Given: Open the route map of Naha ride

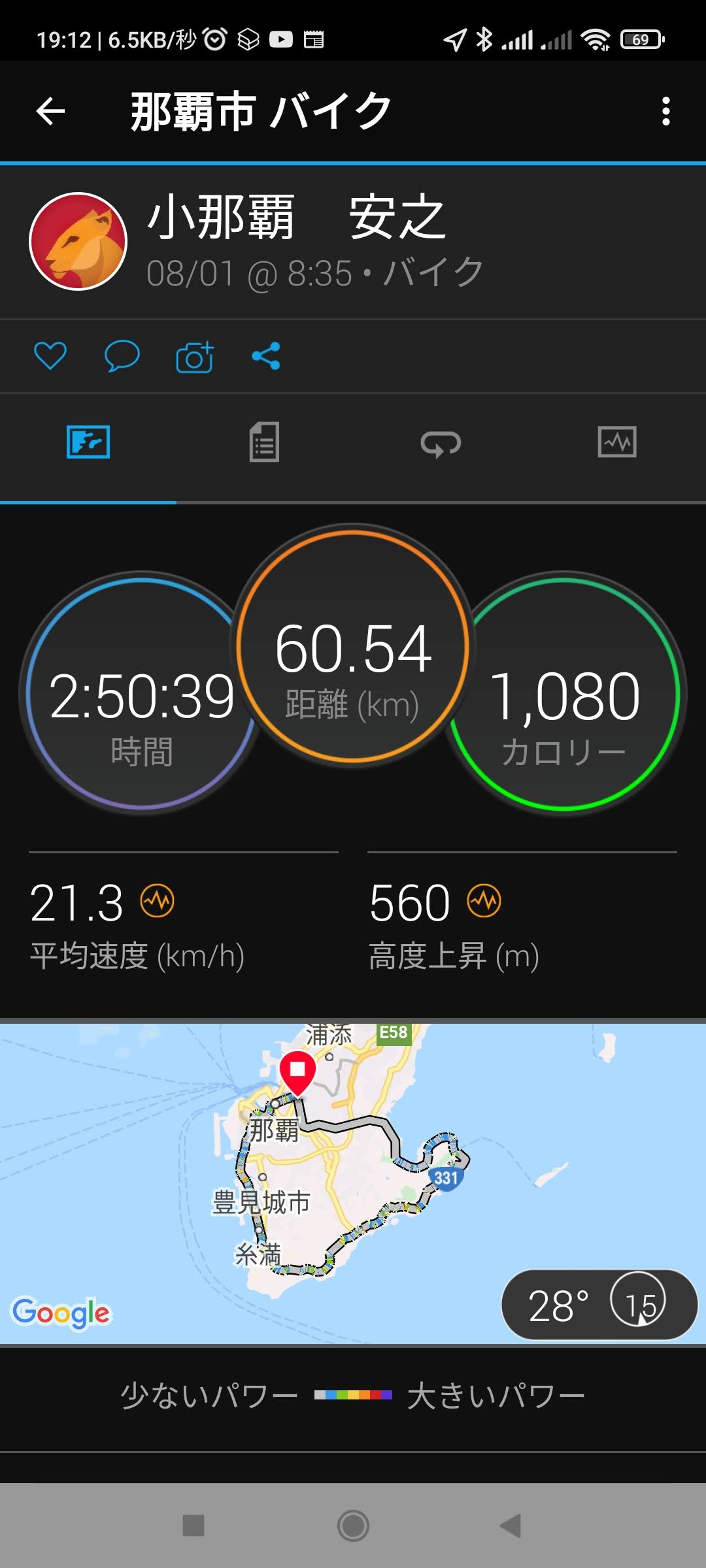Looking at the screenshot, I should 353,1183.
